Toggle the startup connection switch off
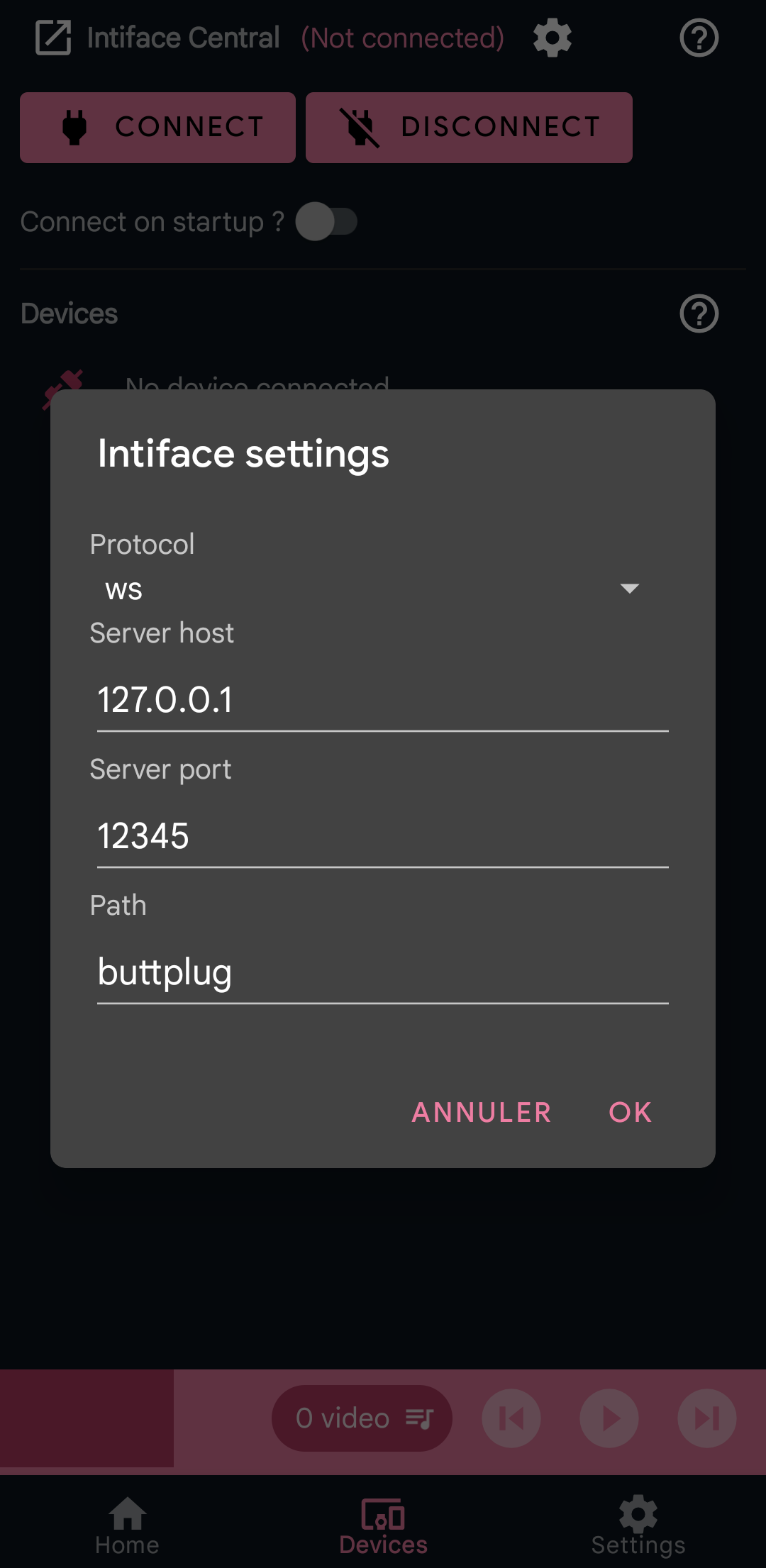The width and height of the screenshot is (766, 1568). (327, 221)
